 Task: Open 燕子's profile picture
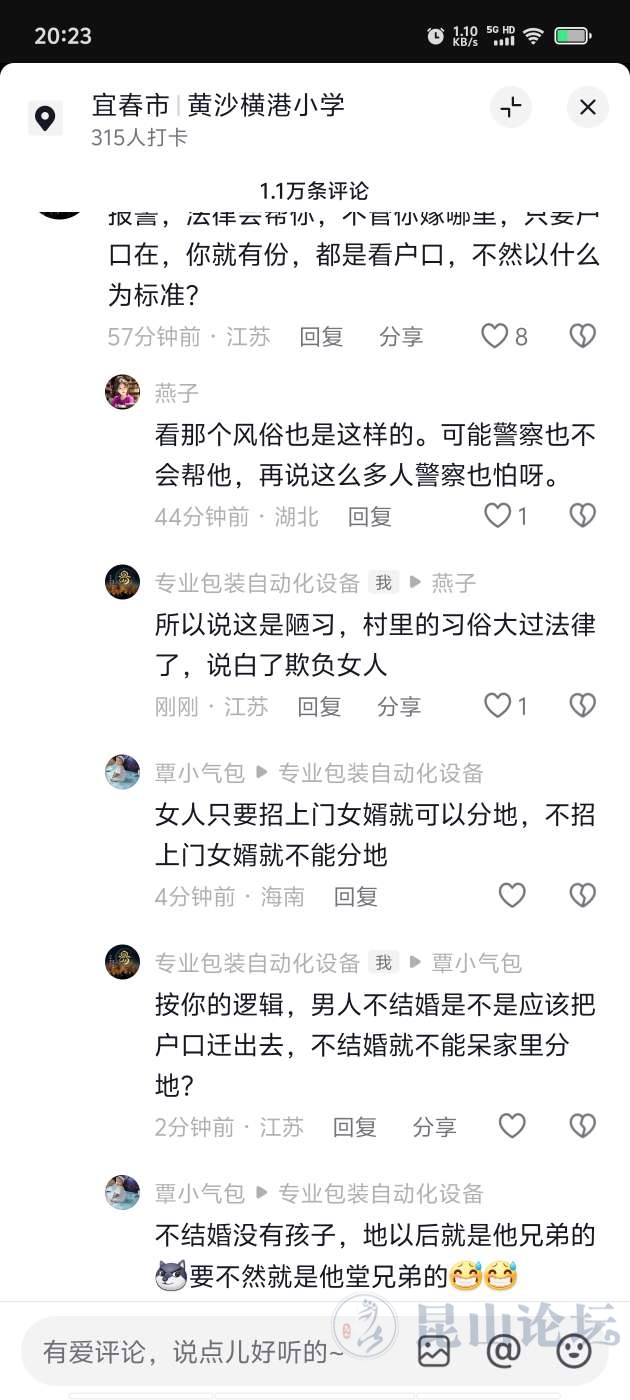click(123, 392)
